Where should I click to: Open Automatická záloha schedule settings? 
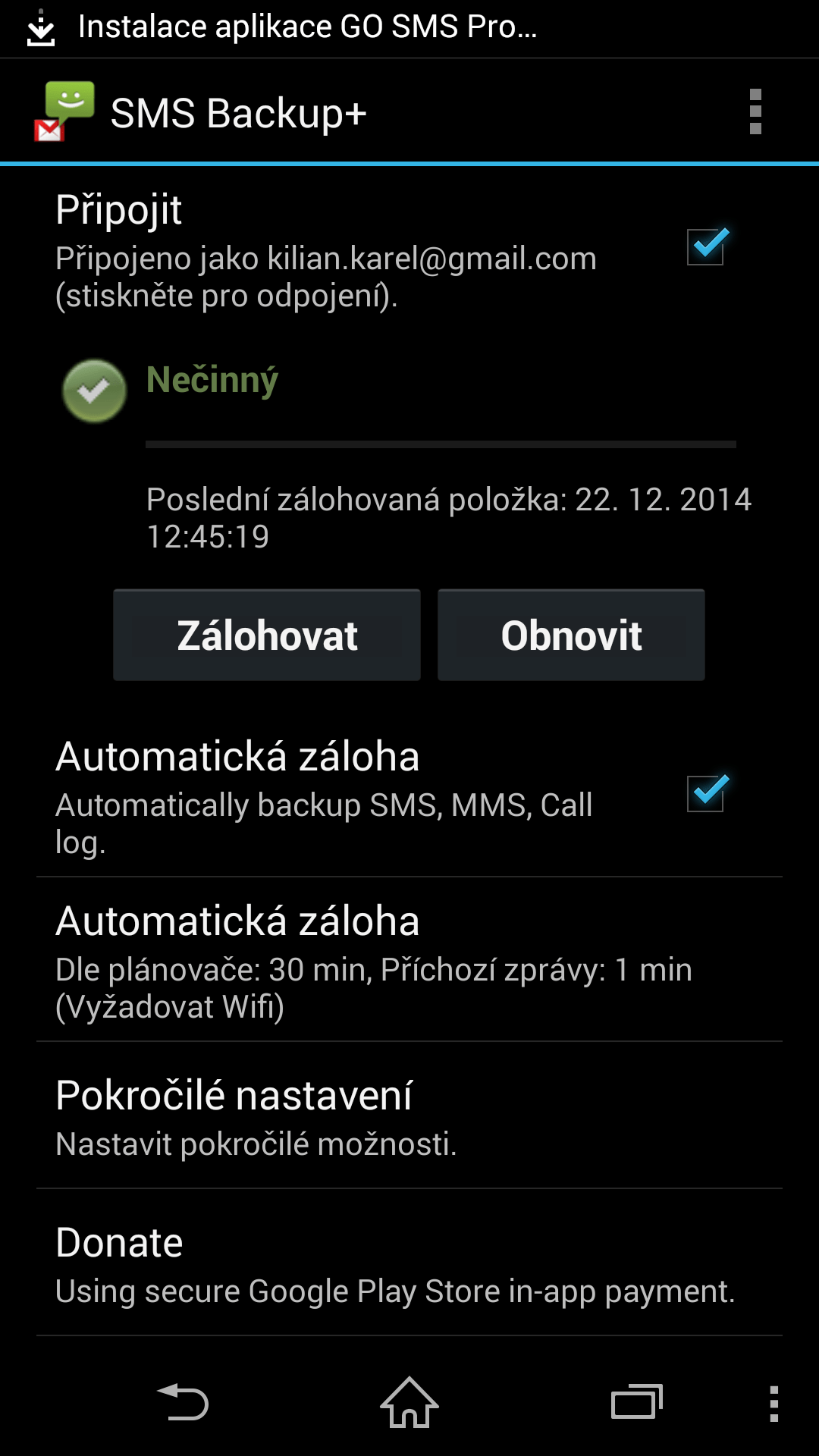409,959
